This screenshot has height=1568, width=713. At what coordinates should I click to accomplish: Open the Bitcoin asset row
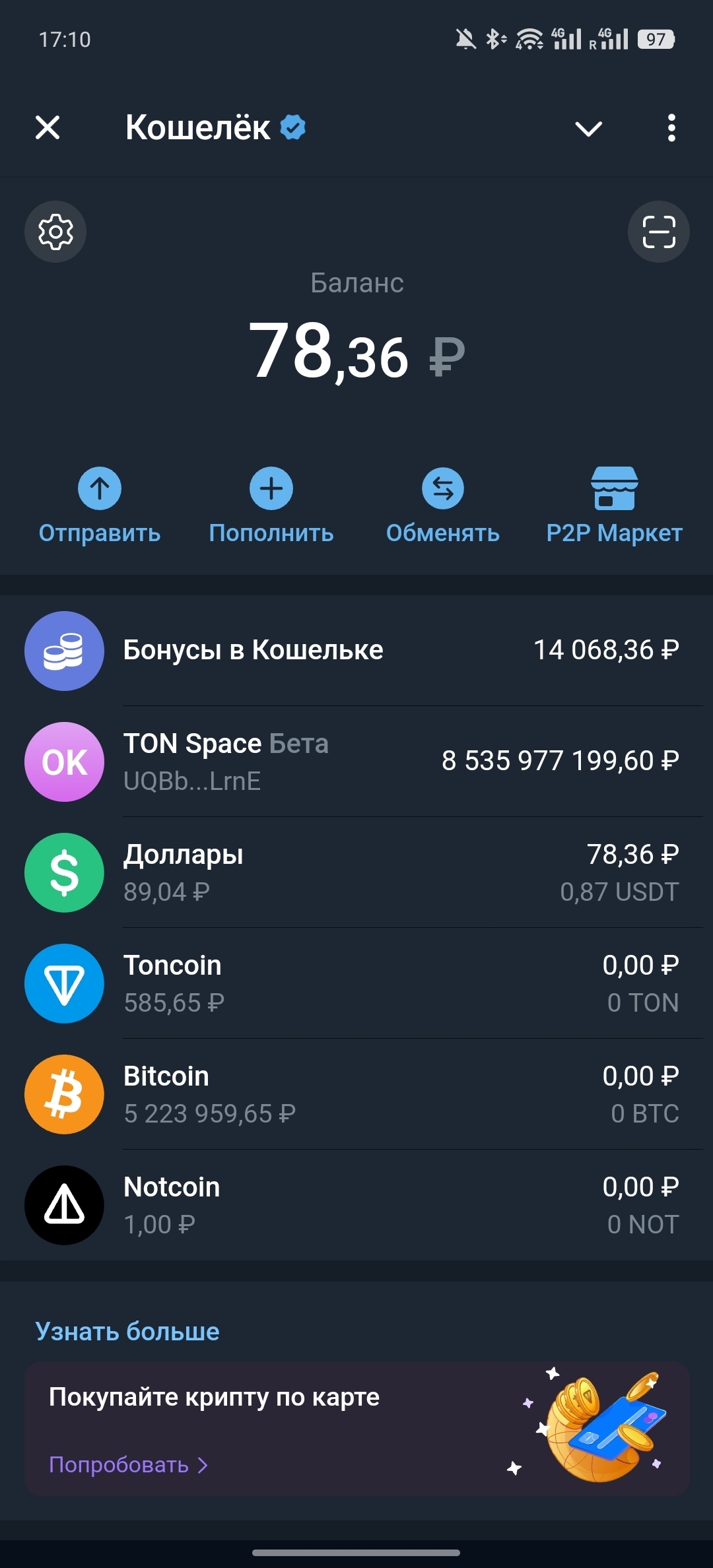(356, 1094)
